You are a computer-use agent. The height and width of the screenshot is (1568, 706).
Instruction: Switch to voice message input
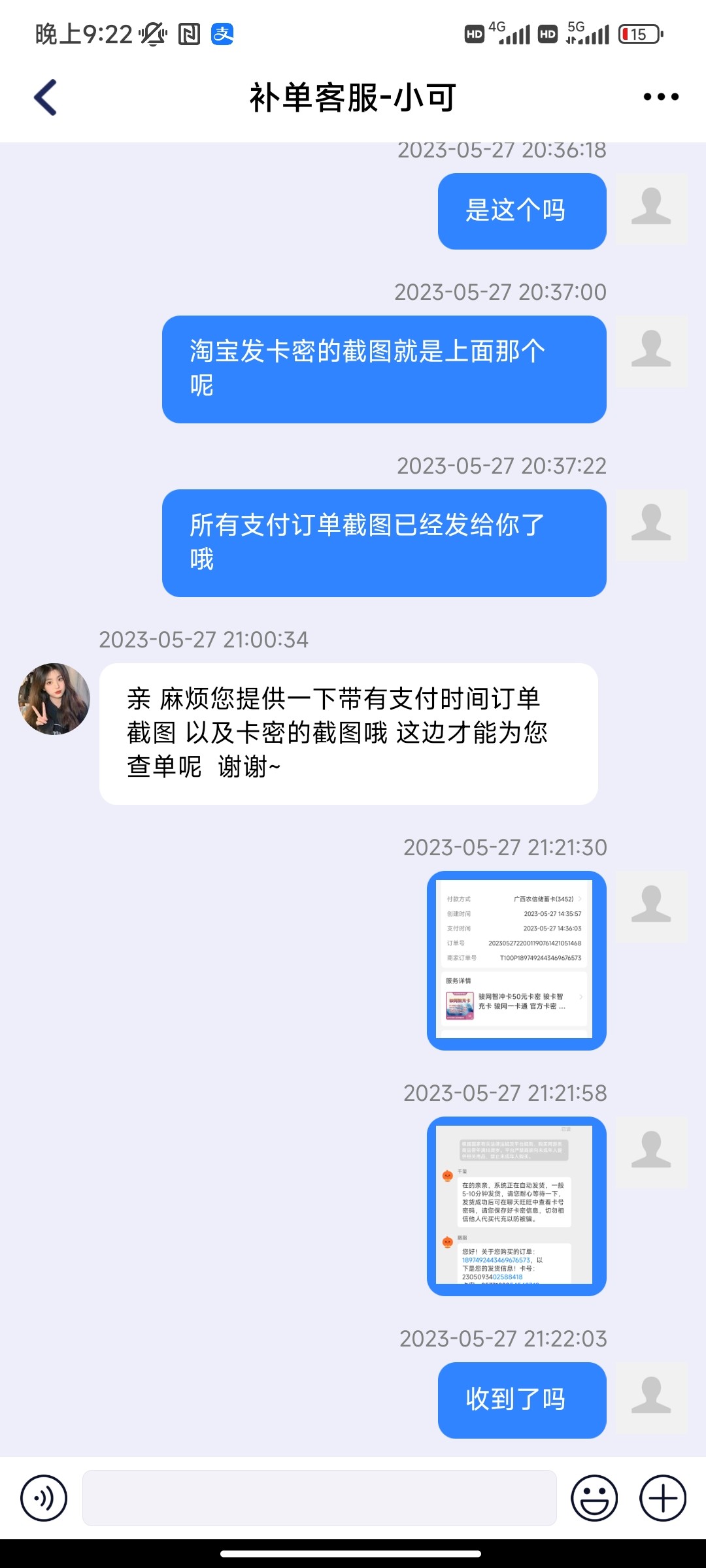pyautogui.click(x=44, y=1498)
